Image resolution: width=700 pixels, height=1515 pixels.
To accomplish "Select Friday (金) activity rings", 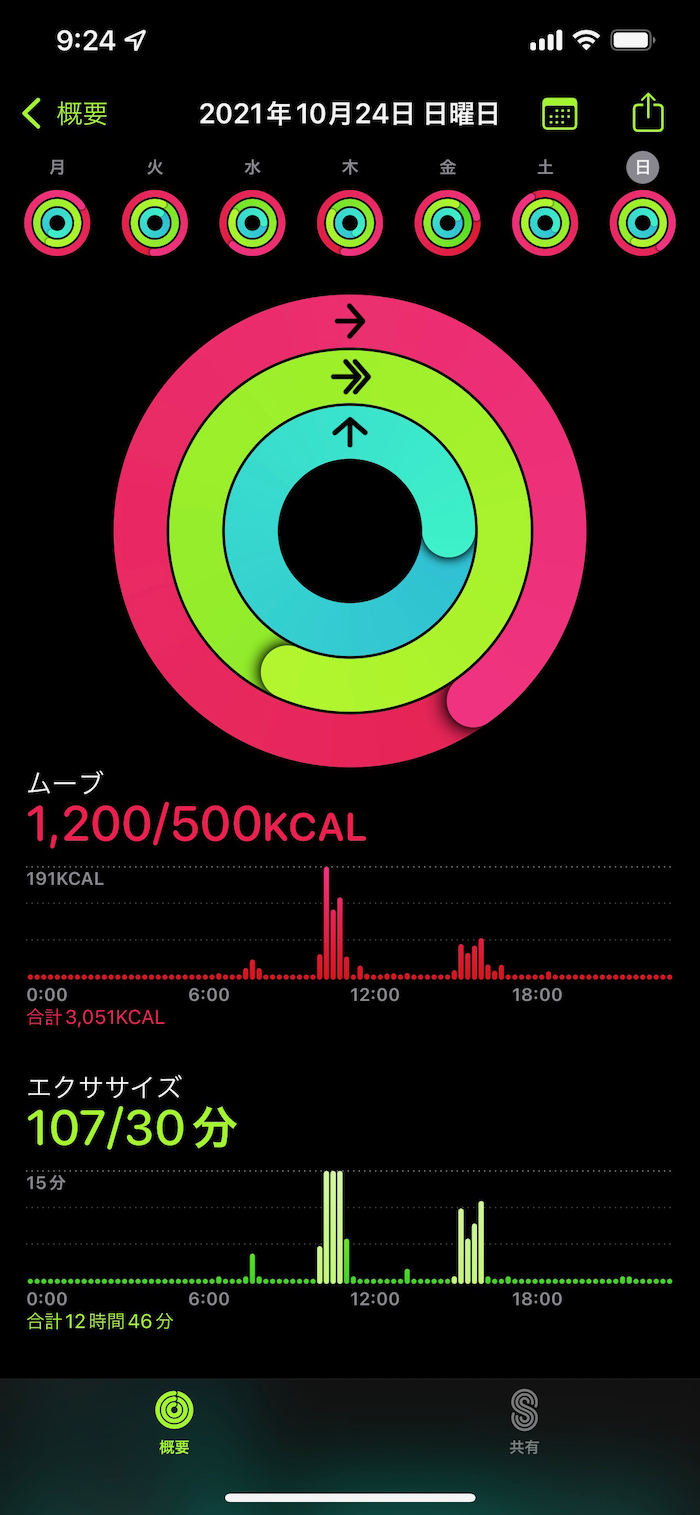I will pos(447,223).
